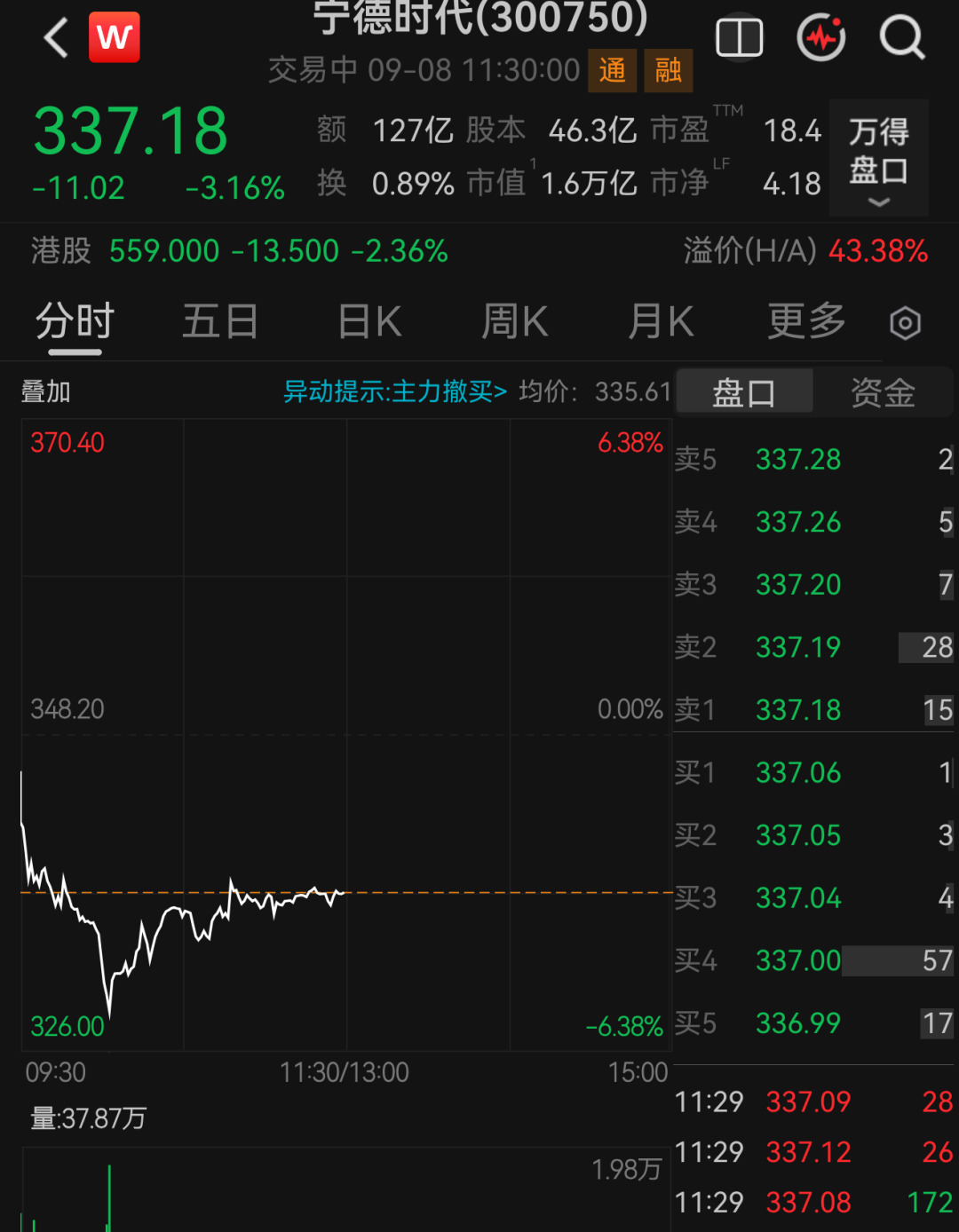This screenshot has height=1232, width=959.
Task: Expand the 万得盘口 panel
Action: (x=879, y=158)
